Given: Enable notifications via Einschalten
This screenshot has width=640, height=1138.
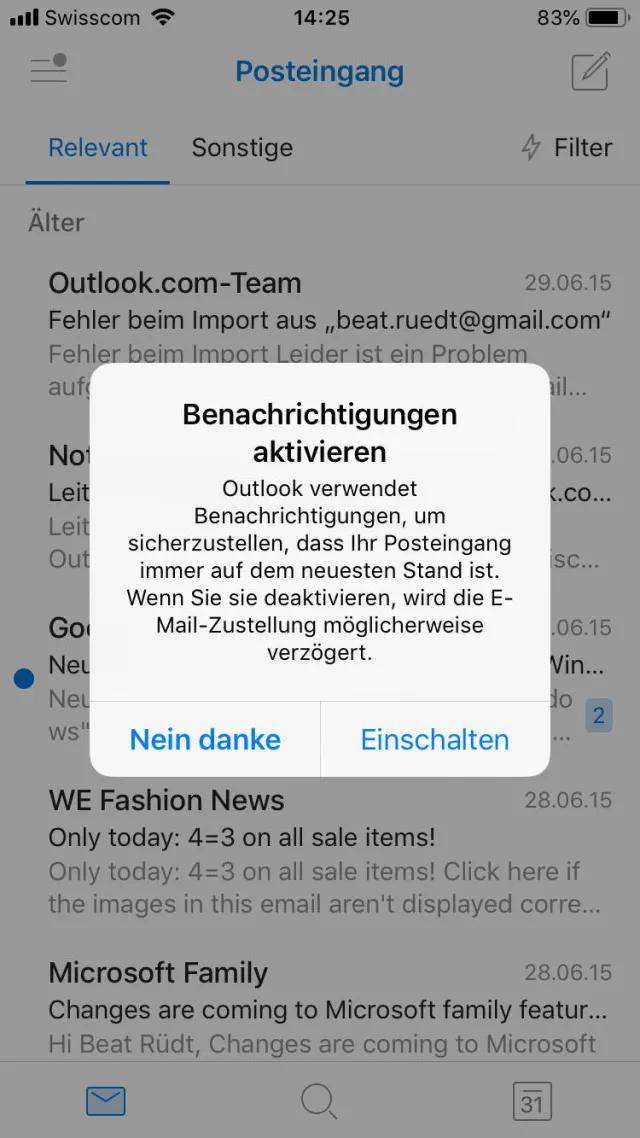Looking at the screenshot, I should click(x=435, y=739).
